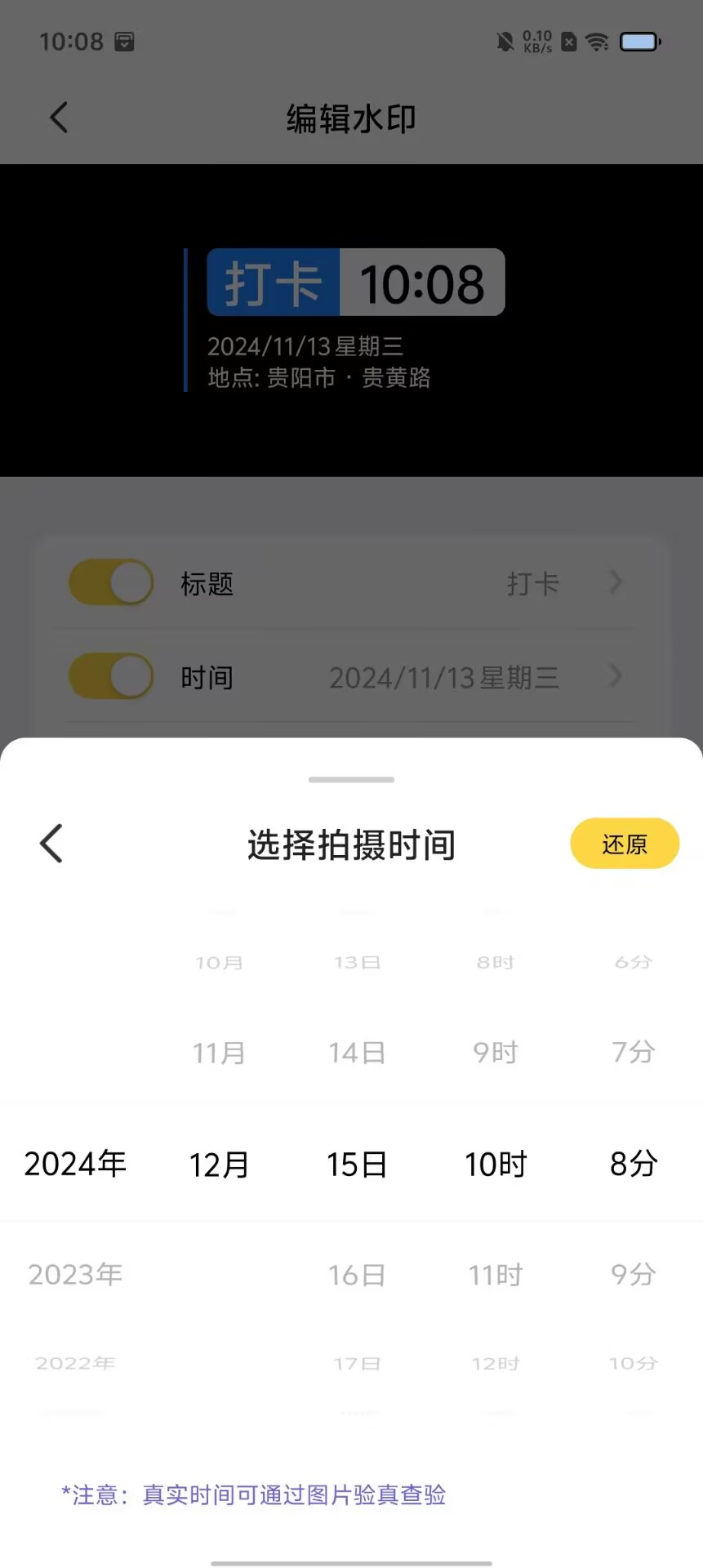
Task: Open the 真实时间可通过图片验真查验 notice link
Action: 293,1494
